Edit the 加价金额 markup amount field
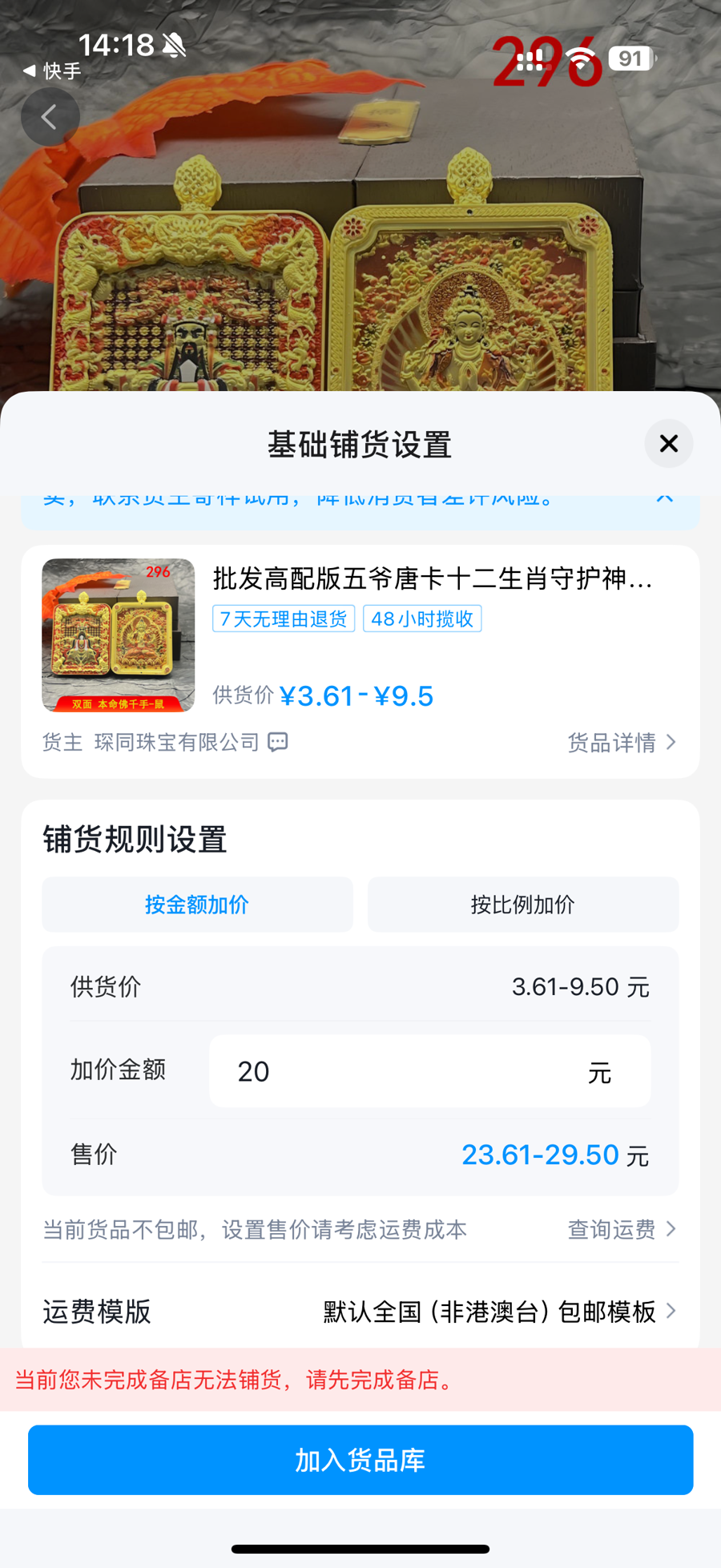Screen dimensions: 721x1568 [429, 1071]
